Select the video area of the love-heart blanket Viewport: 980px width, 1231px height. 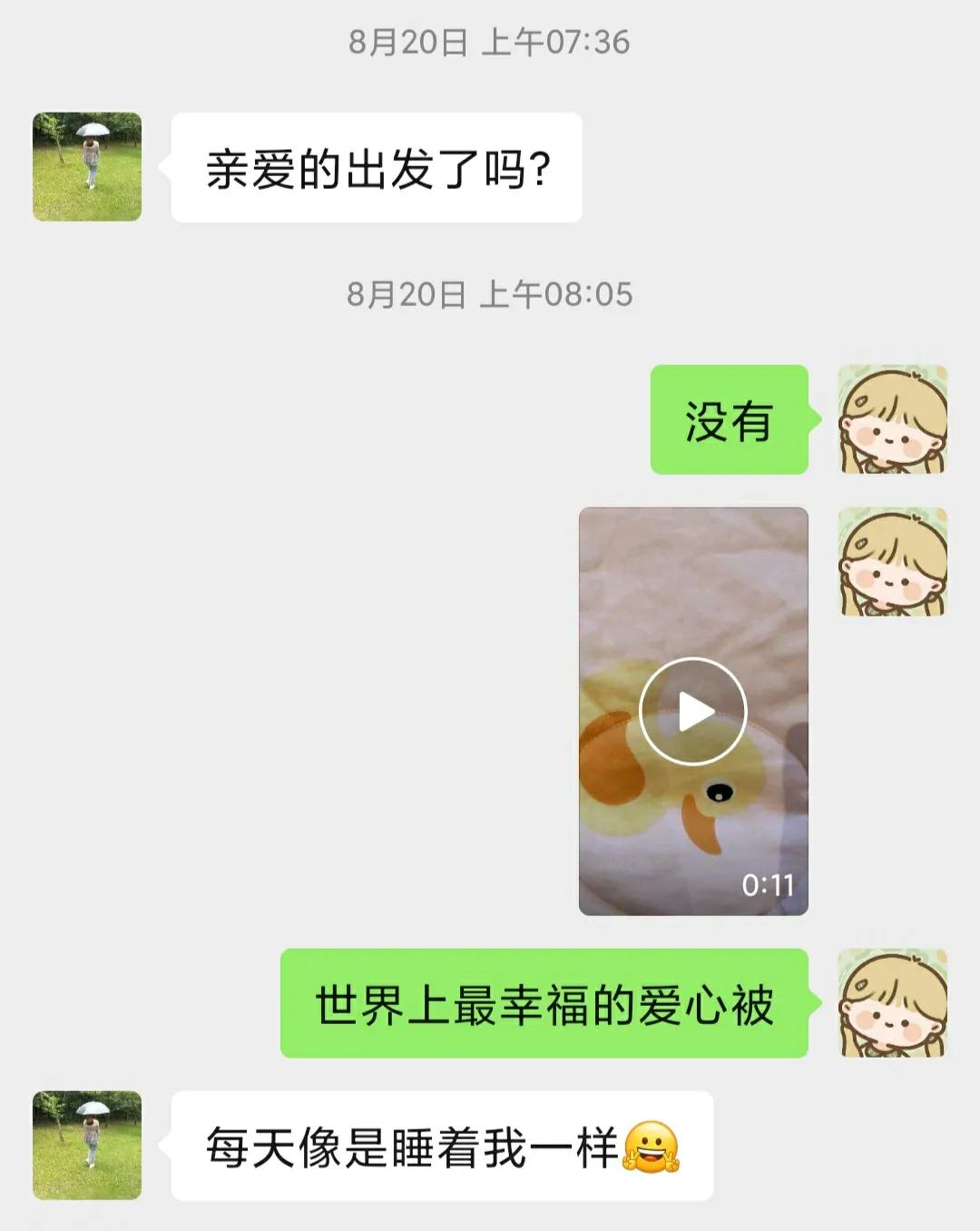(x=692, y=713)
